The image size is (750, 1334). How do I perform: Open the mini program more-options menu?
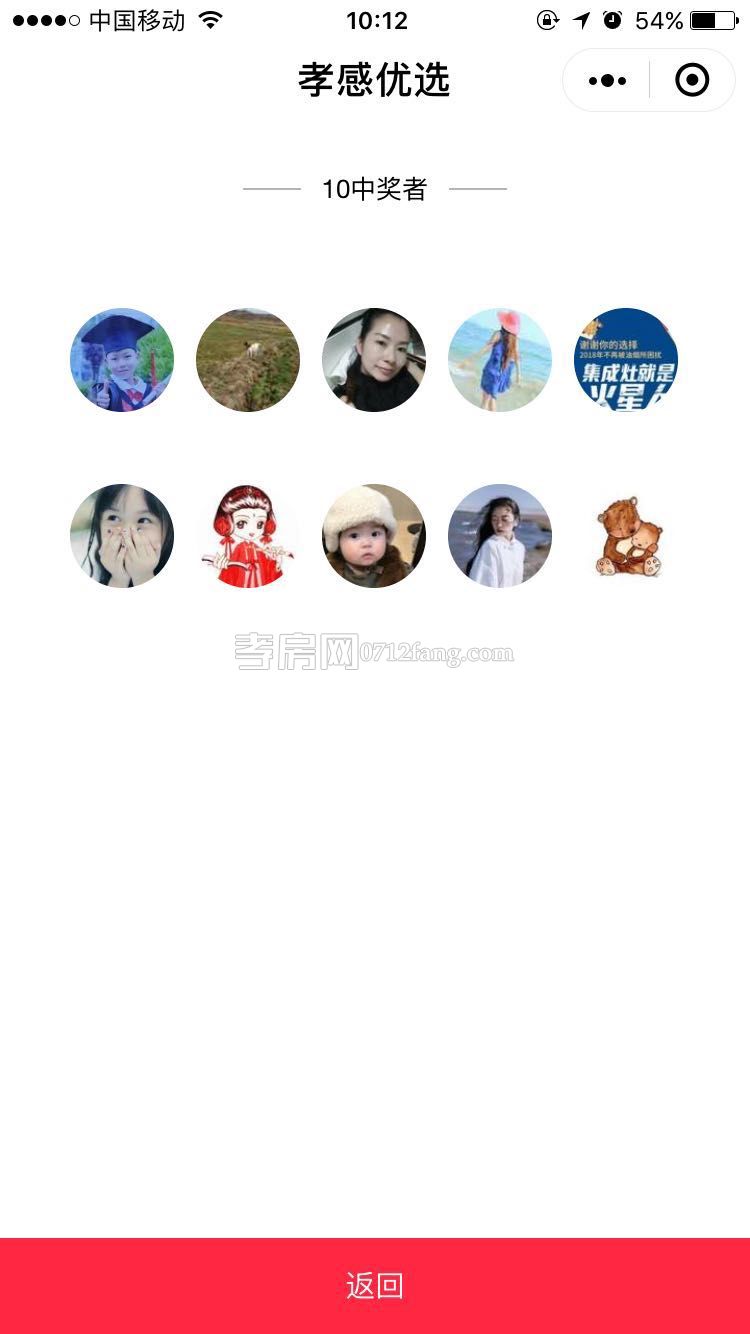(607, 81)
